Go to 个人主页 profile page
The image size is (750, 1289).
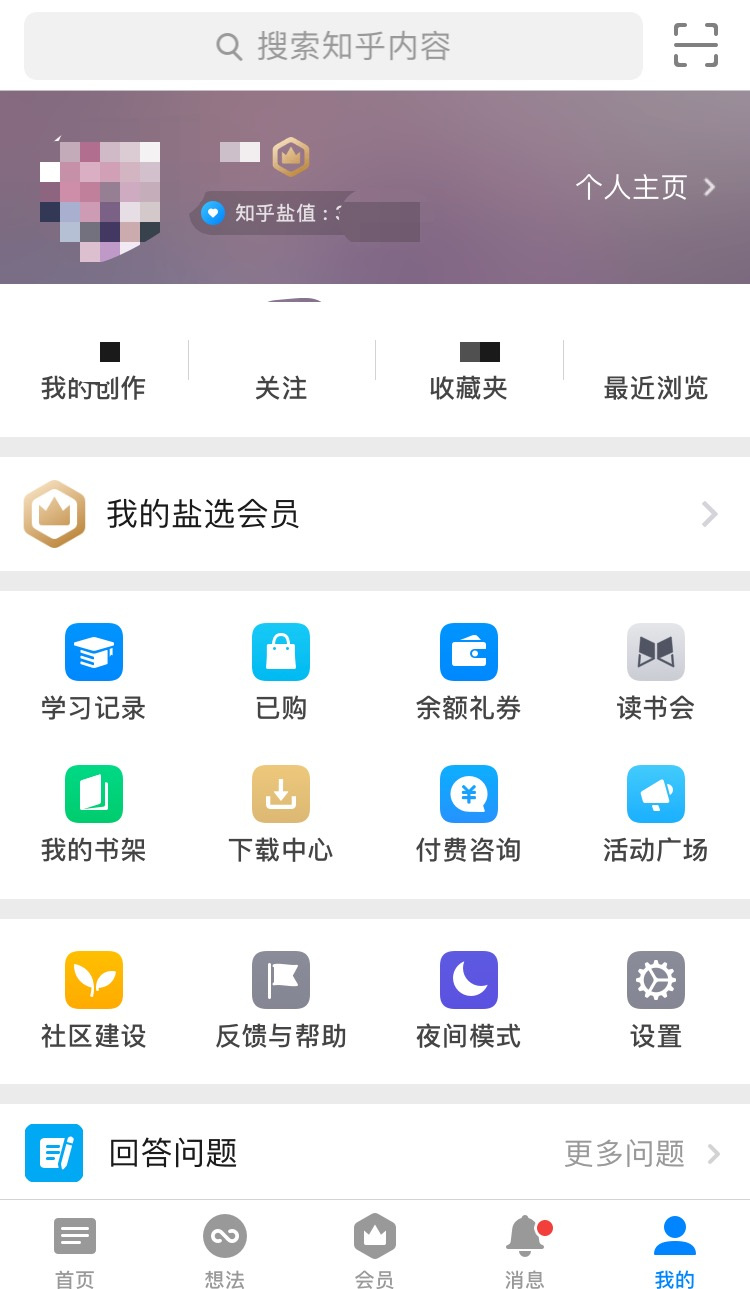coord(646,187)
